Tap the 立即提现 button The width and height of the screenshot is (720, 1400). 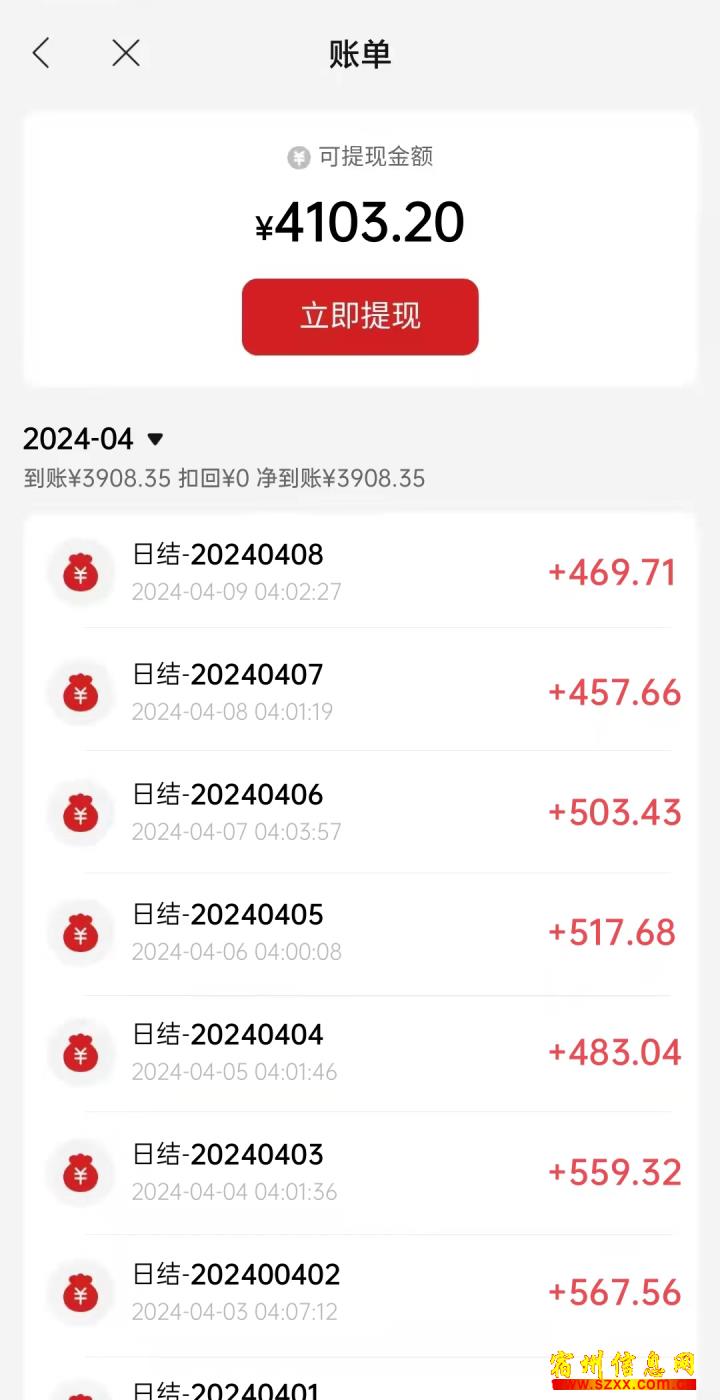360,316
